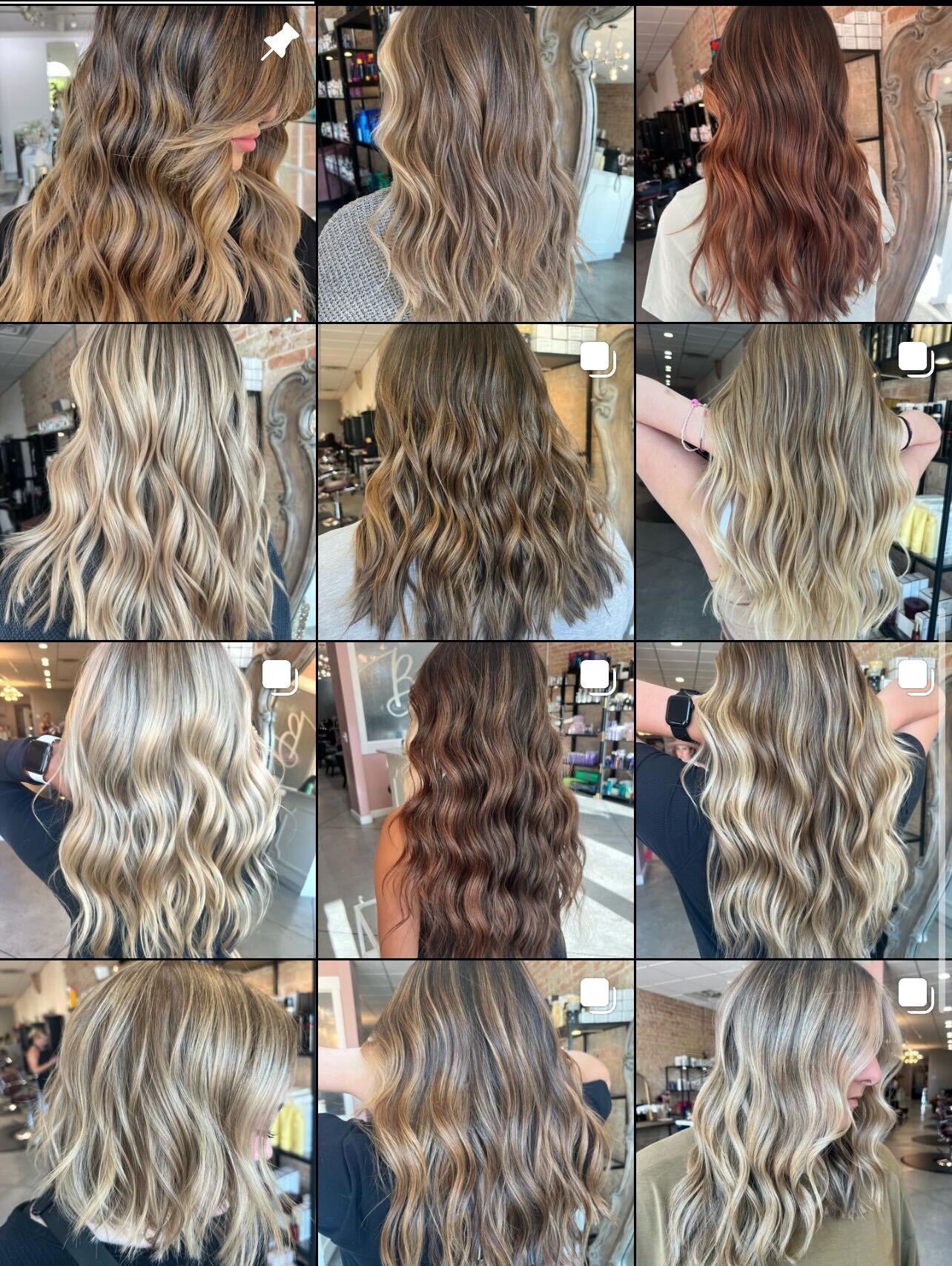Open the auburn brunette hair carousel post
This screenshot has width=952, height=1266.
475,800
